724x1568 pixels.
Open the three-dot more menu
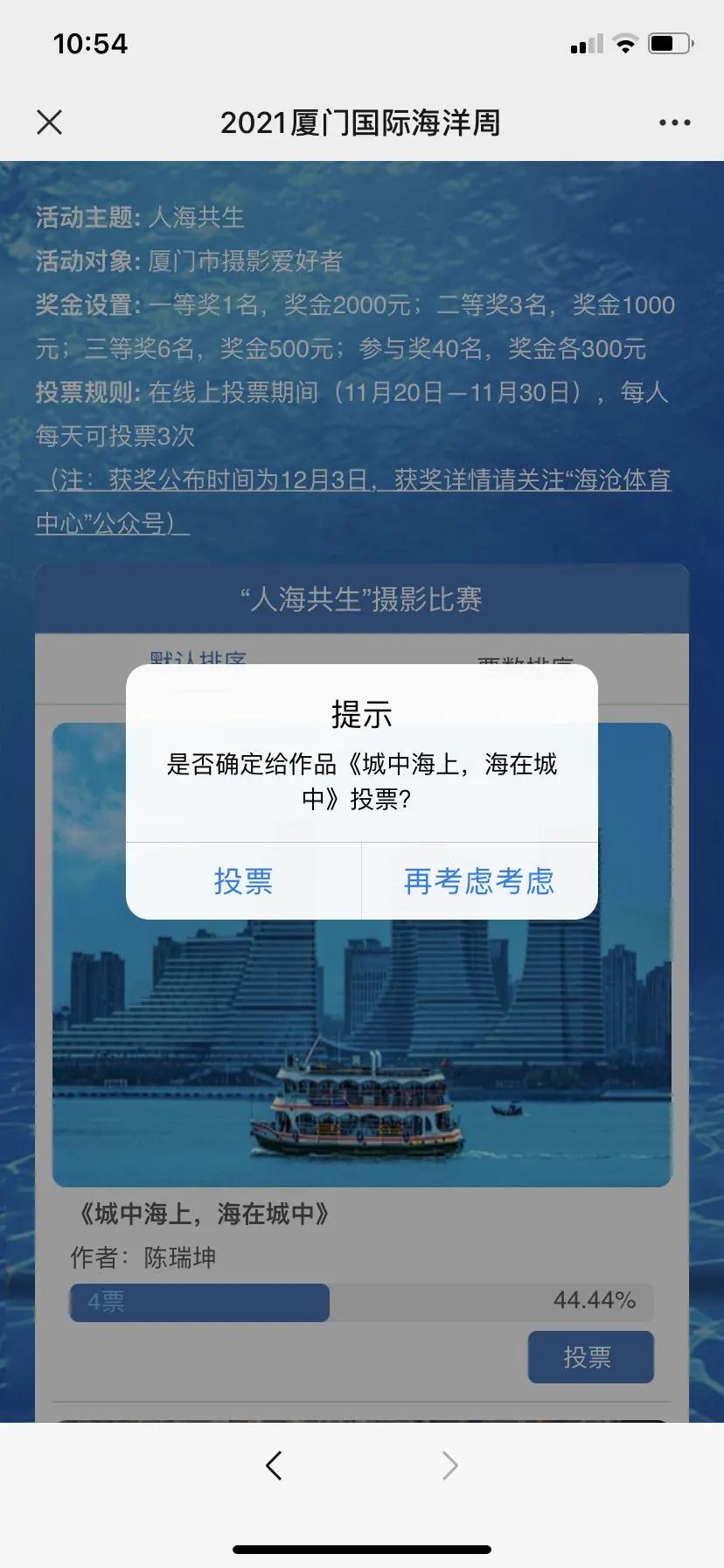click(674, 122)
